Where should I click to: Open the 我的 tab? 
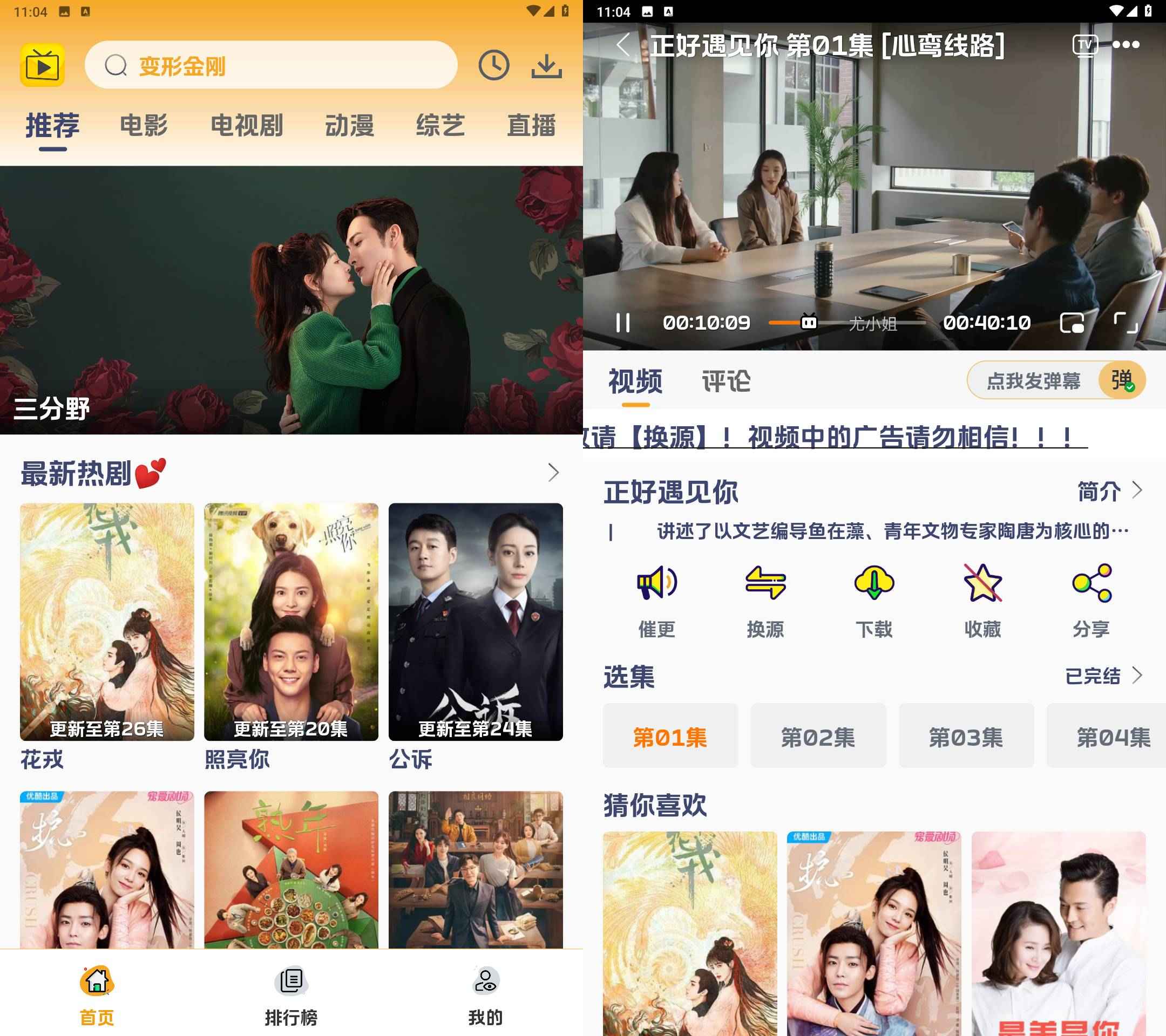[485, 995]
